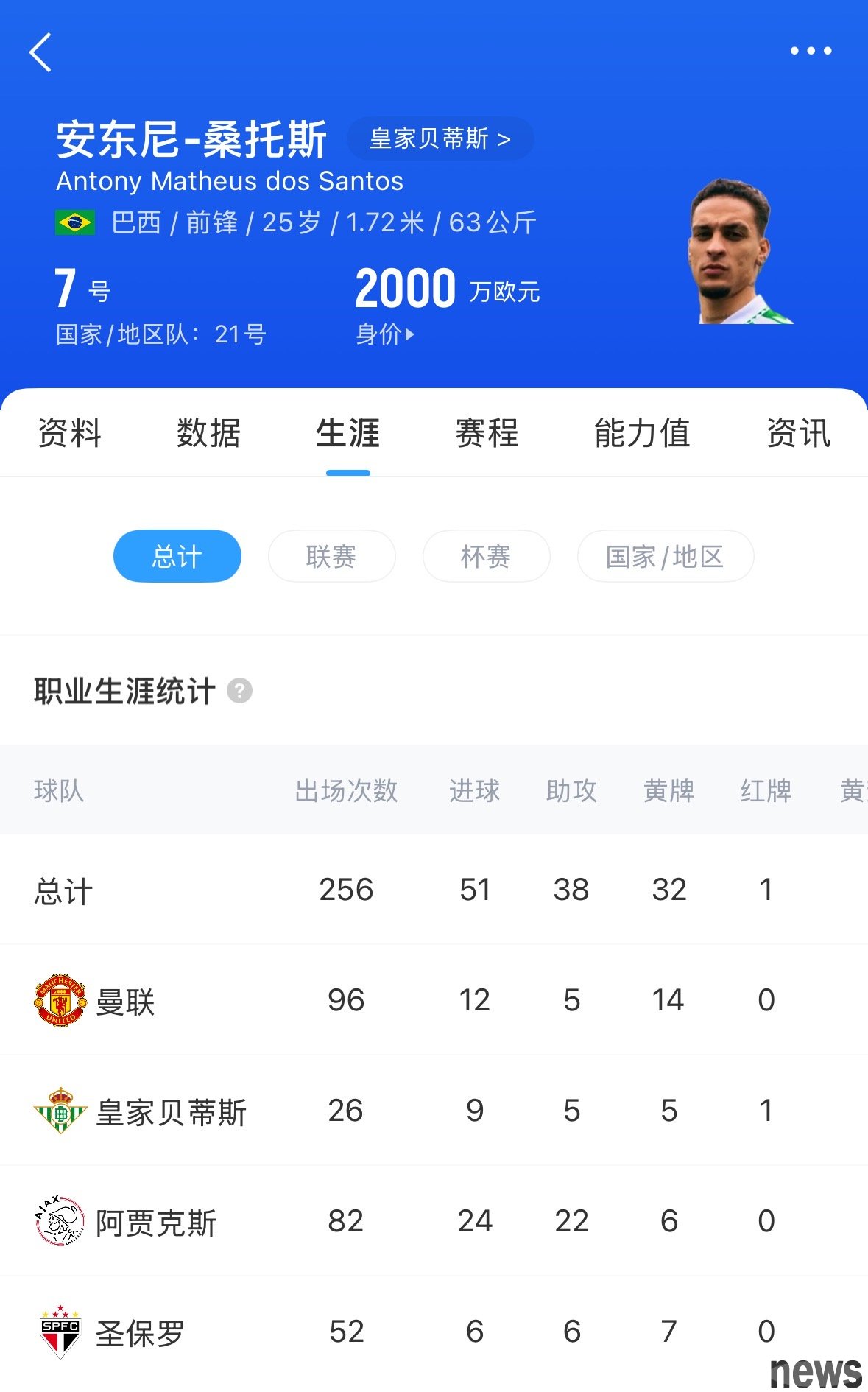This screenshot has height=1392, width=868.
Task: Open the three-dot overflow menu
Action: (811, 51)
